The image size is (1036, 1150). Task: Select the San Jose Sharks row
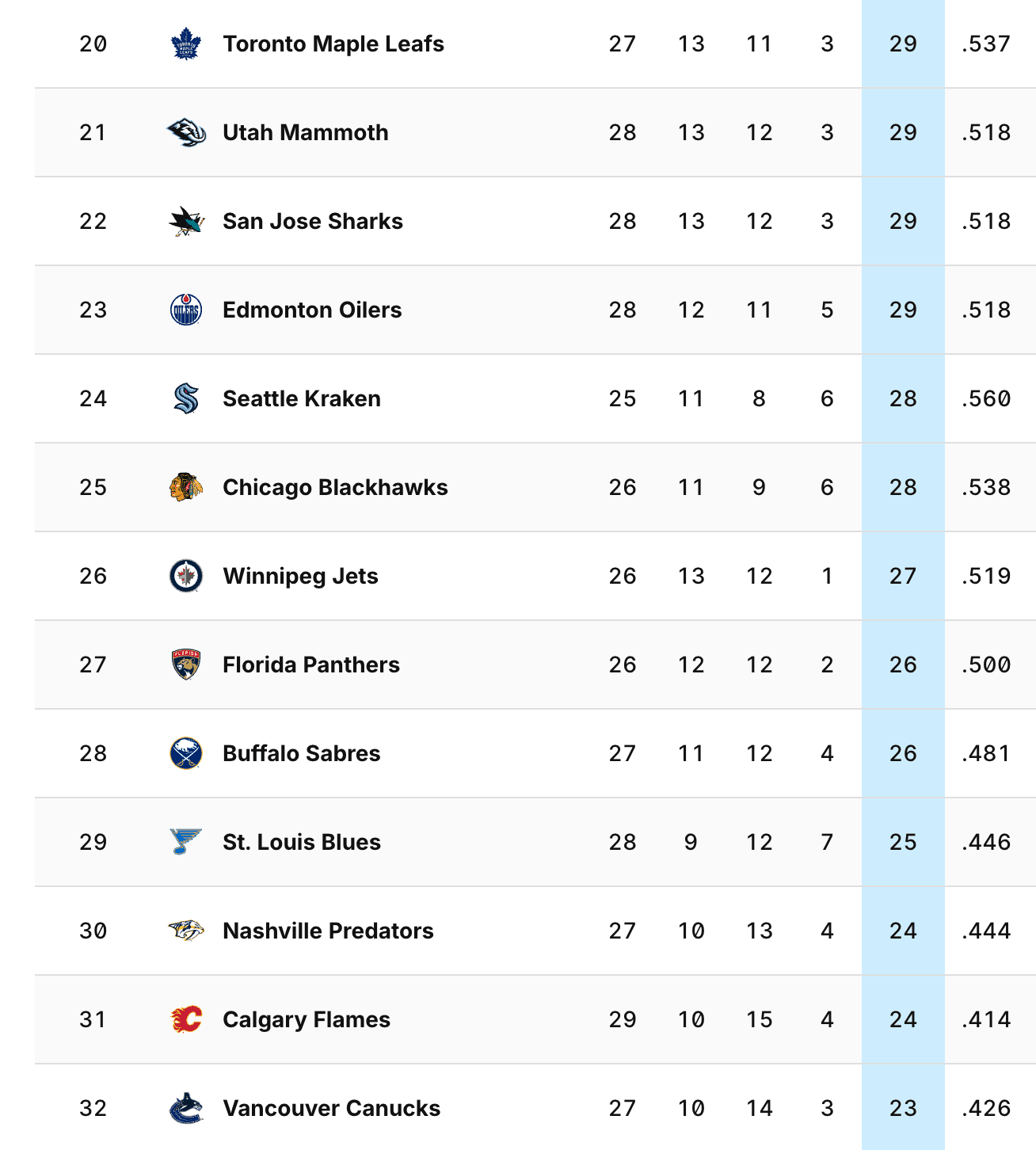coord(312,221)
